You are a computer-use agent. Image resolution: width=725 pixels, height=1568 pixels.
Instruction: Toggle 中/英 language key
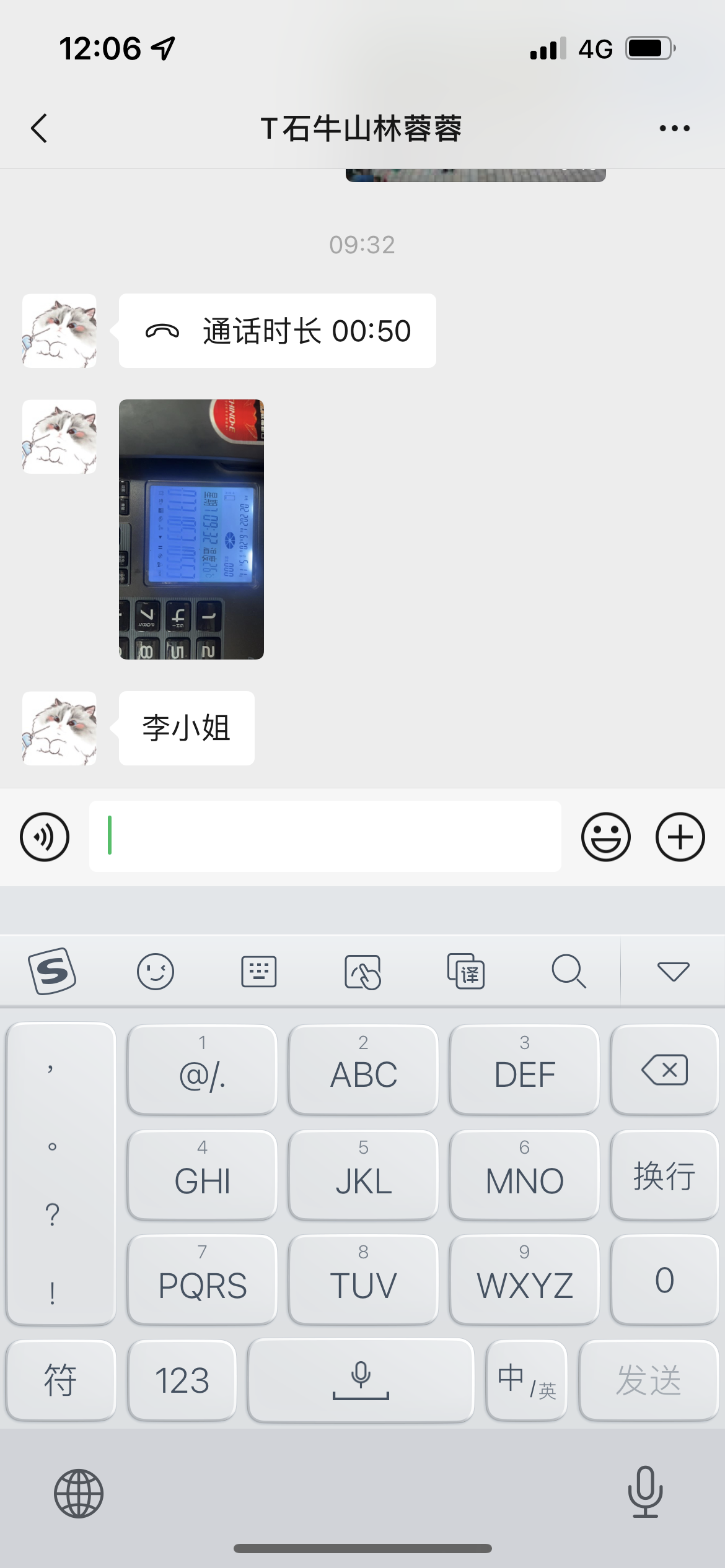click(527, 1380)
